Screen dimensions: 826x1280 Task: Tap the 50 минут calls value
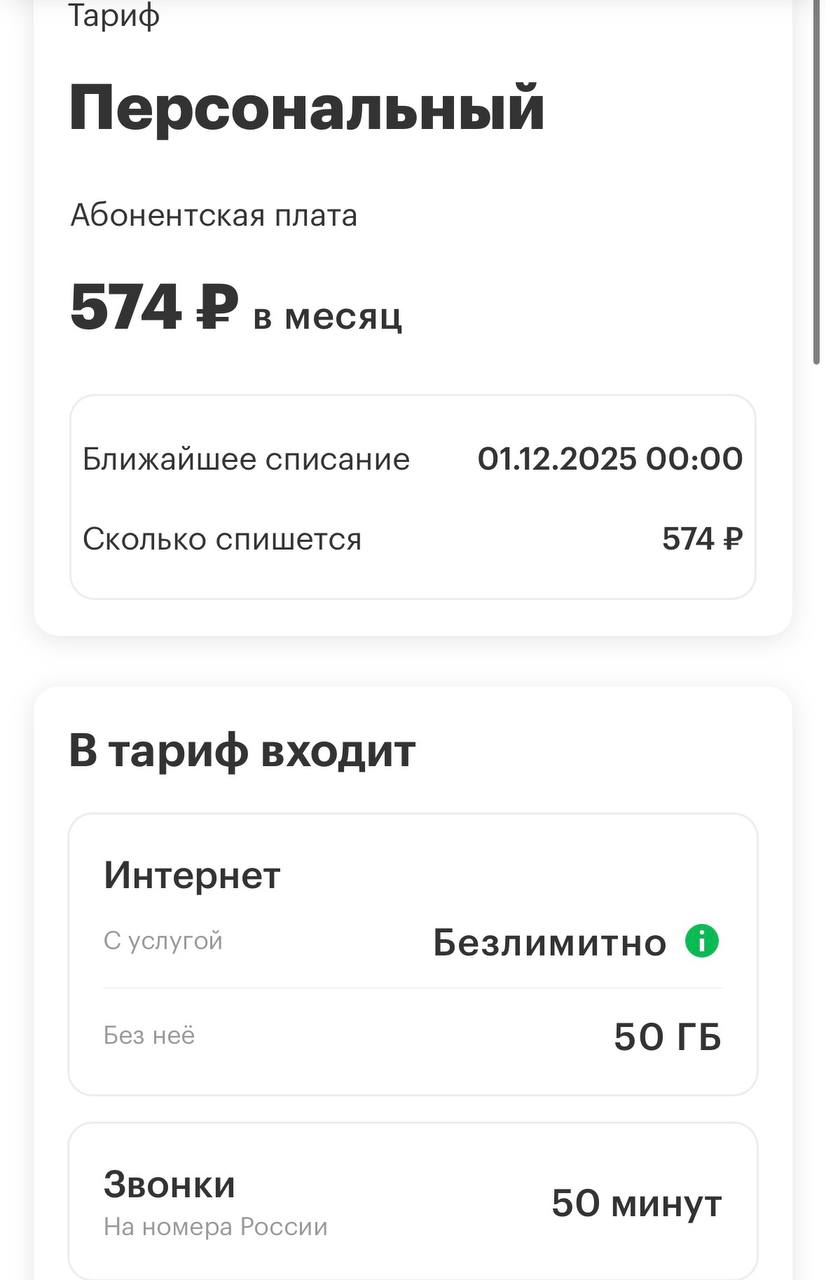tap(637, 1204)
